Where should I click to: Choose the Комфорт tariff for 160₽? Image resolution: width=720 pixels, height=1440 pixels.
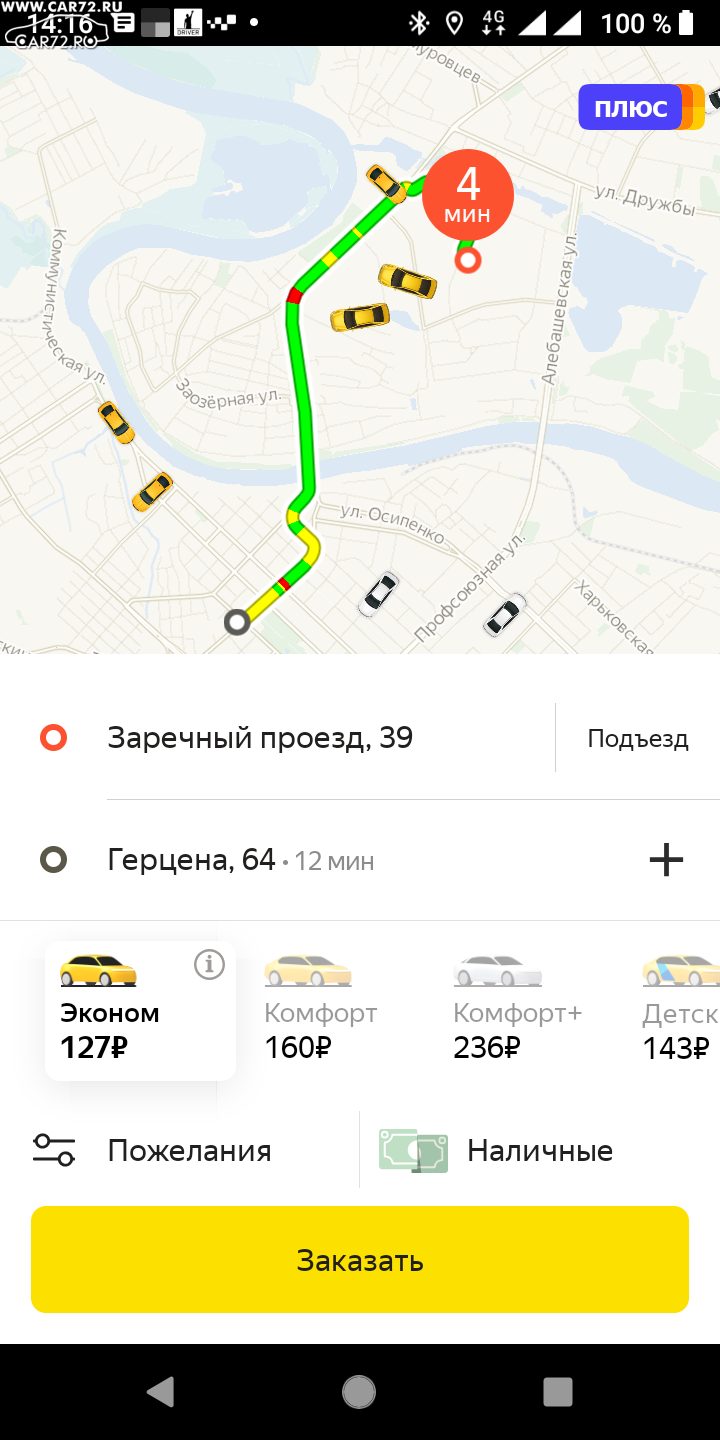click(320, 1008)
